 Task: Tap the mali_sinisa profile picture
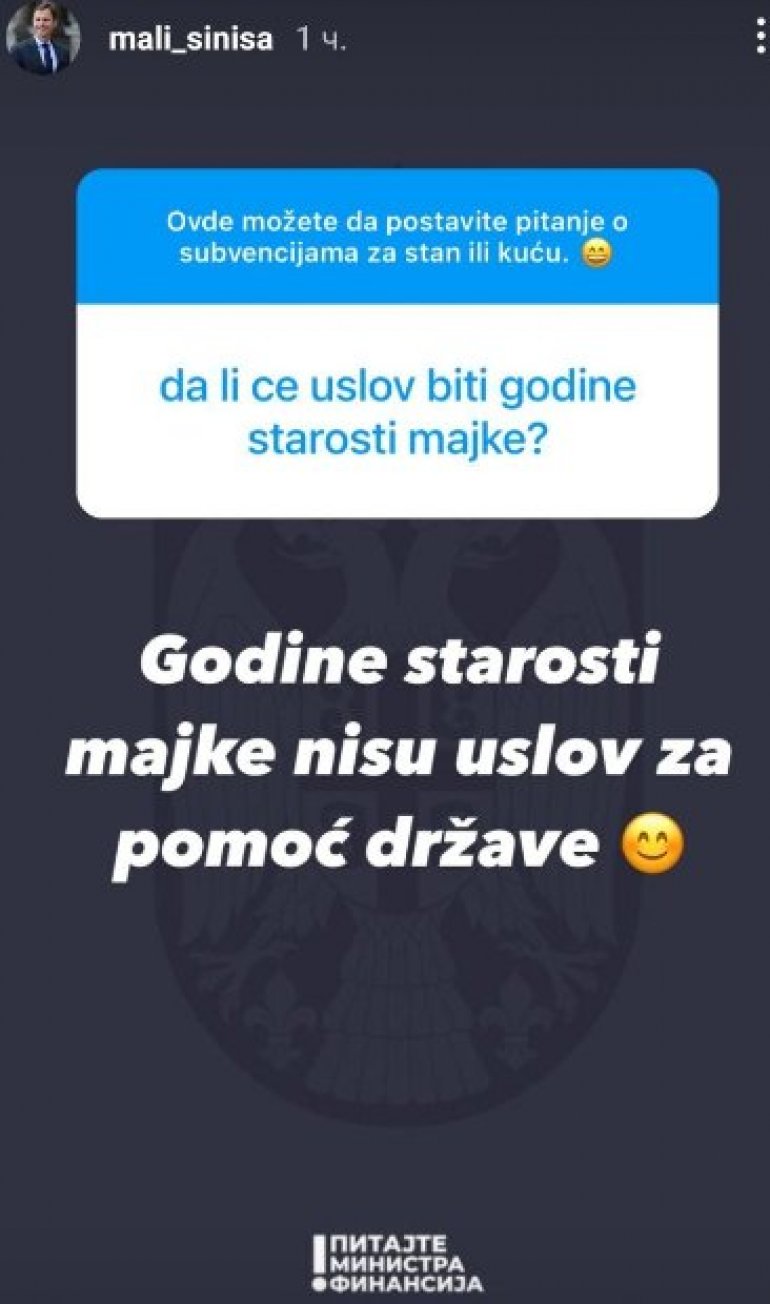click(42, 40)
